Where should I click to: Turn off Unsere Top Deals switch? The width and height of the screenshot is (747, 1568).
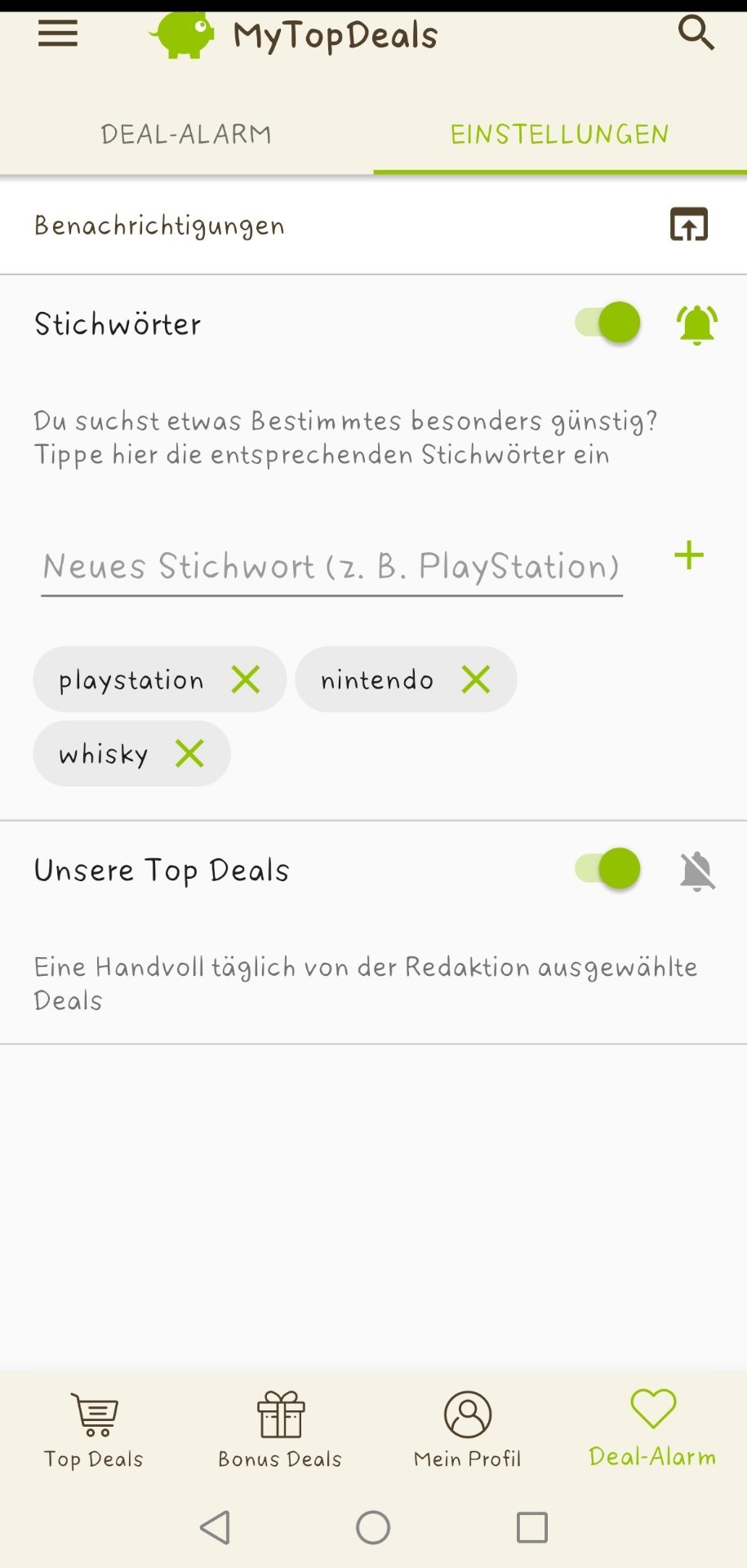click(608, 868)
